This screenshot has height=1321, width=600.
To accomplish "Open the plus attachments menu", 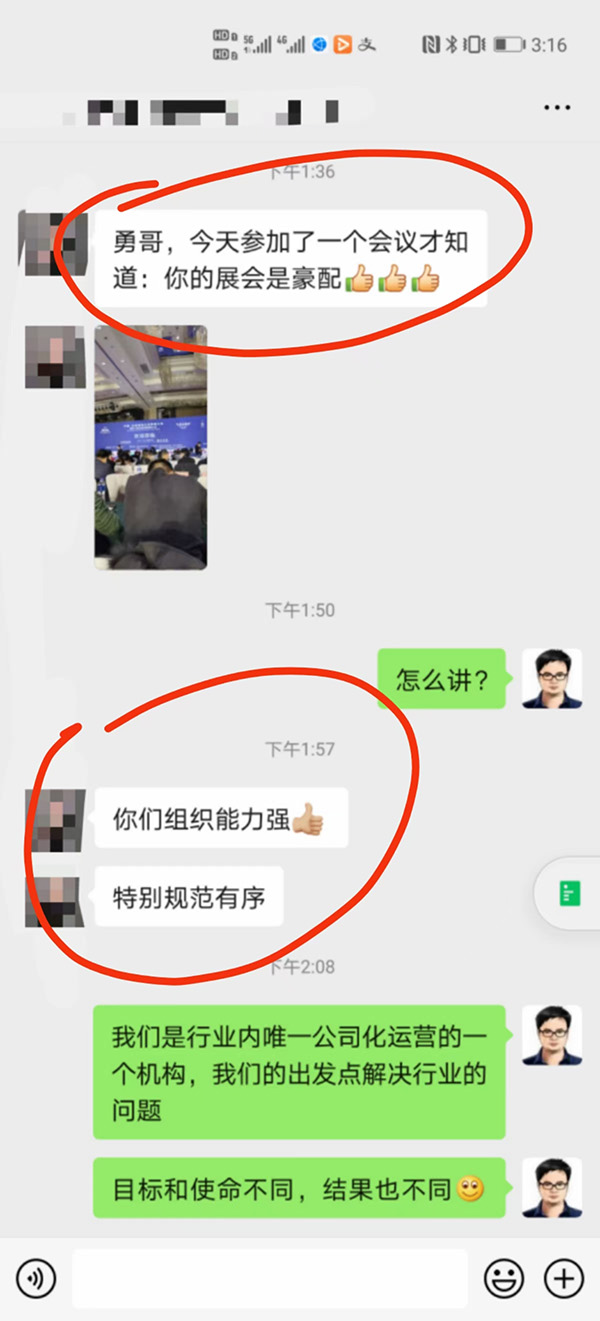I will 563,1277.
